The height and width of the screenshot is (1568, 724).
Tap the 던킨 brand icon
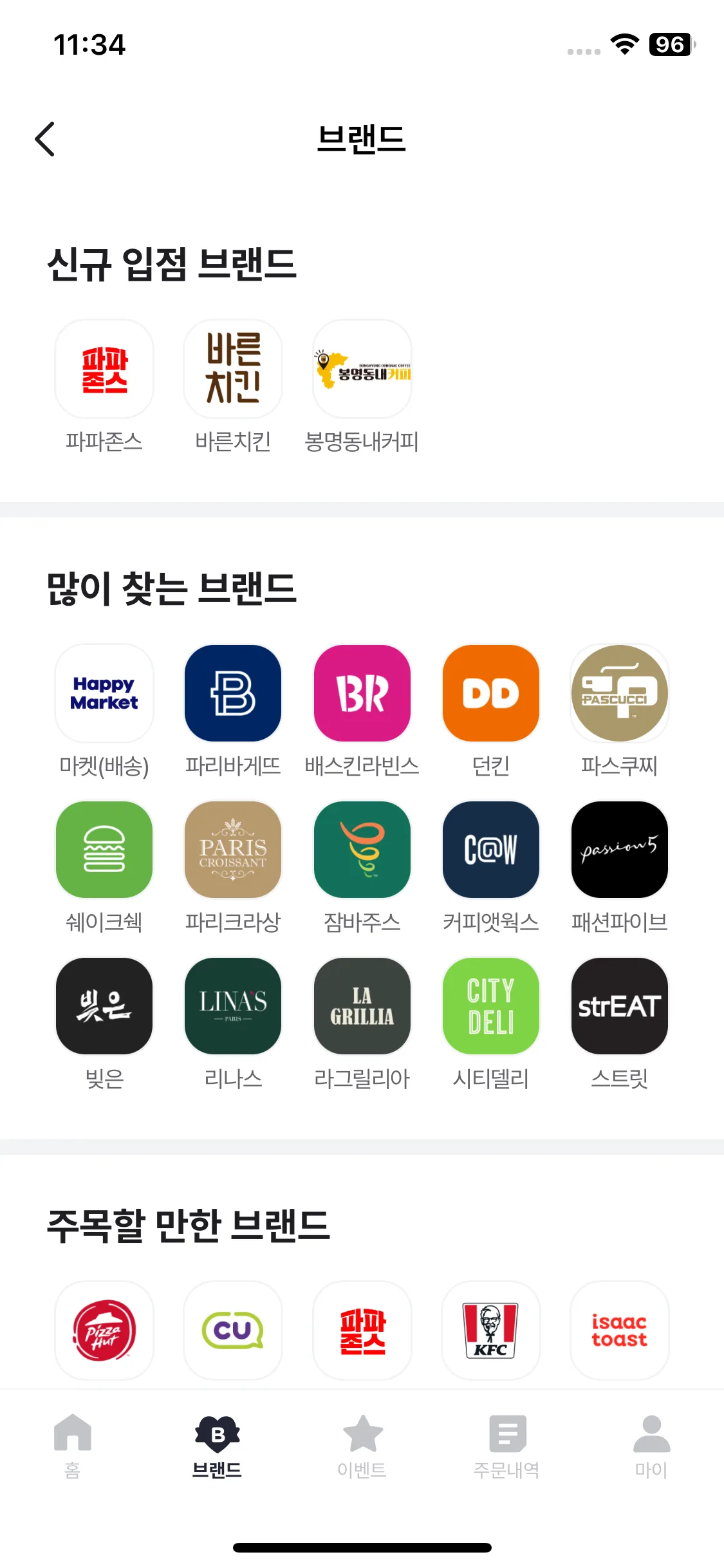[x=491, y=693]
